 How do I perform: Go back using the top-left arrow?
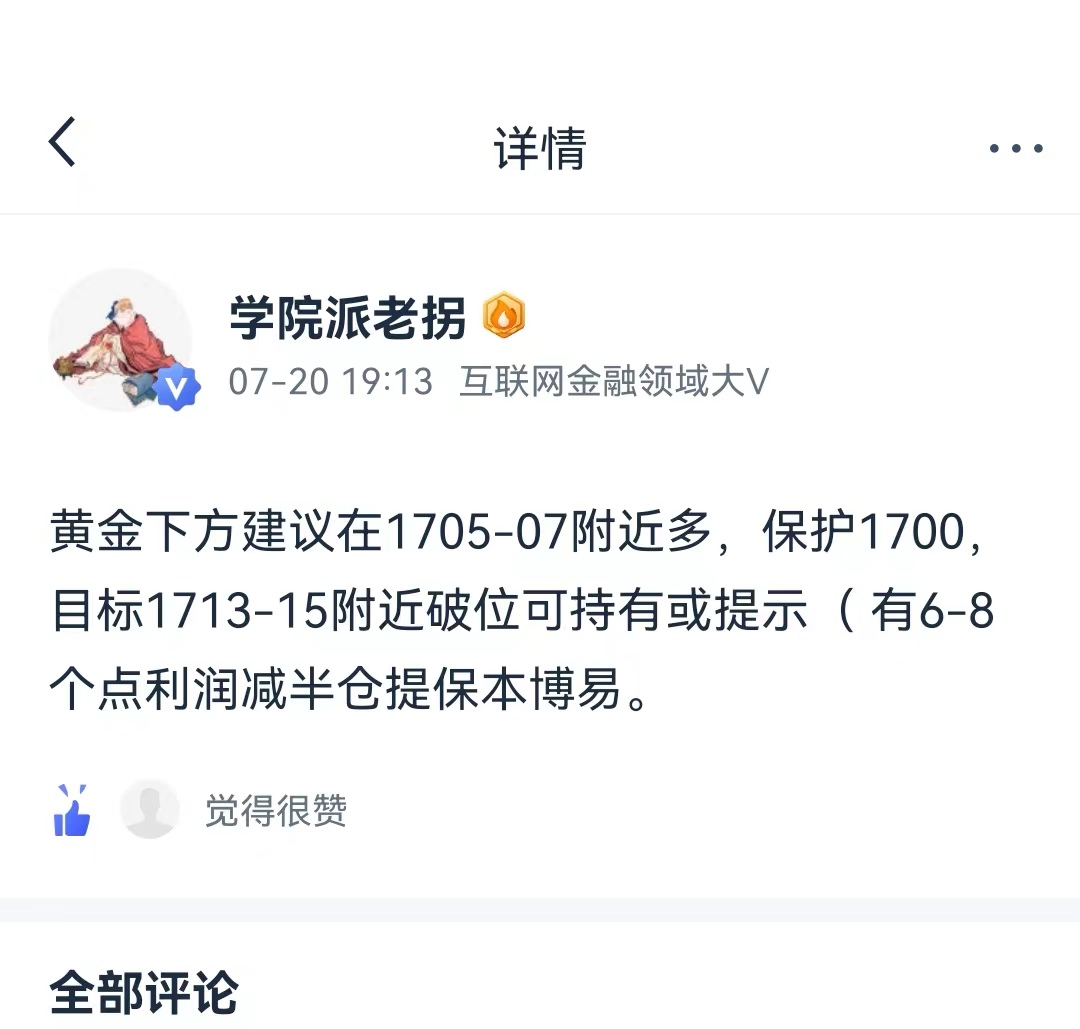pos(62,143)
